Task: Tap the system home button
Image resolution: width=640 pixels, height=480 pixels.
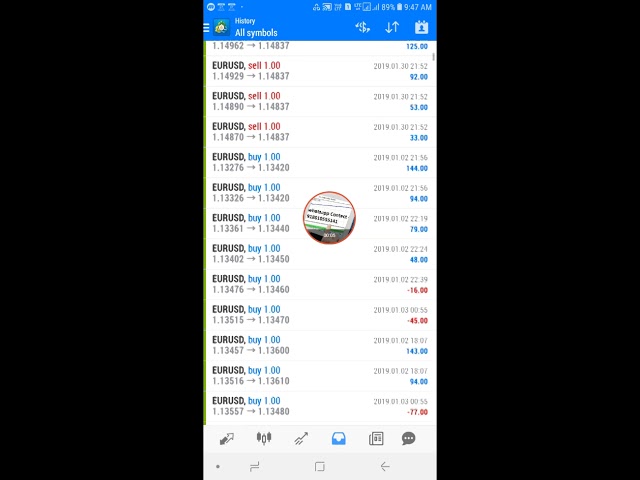Action: [x=319, y=466]
